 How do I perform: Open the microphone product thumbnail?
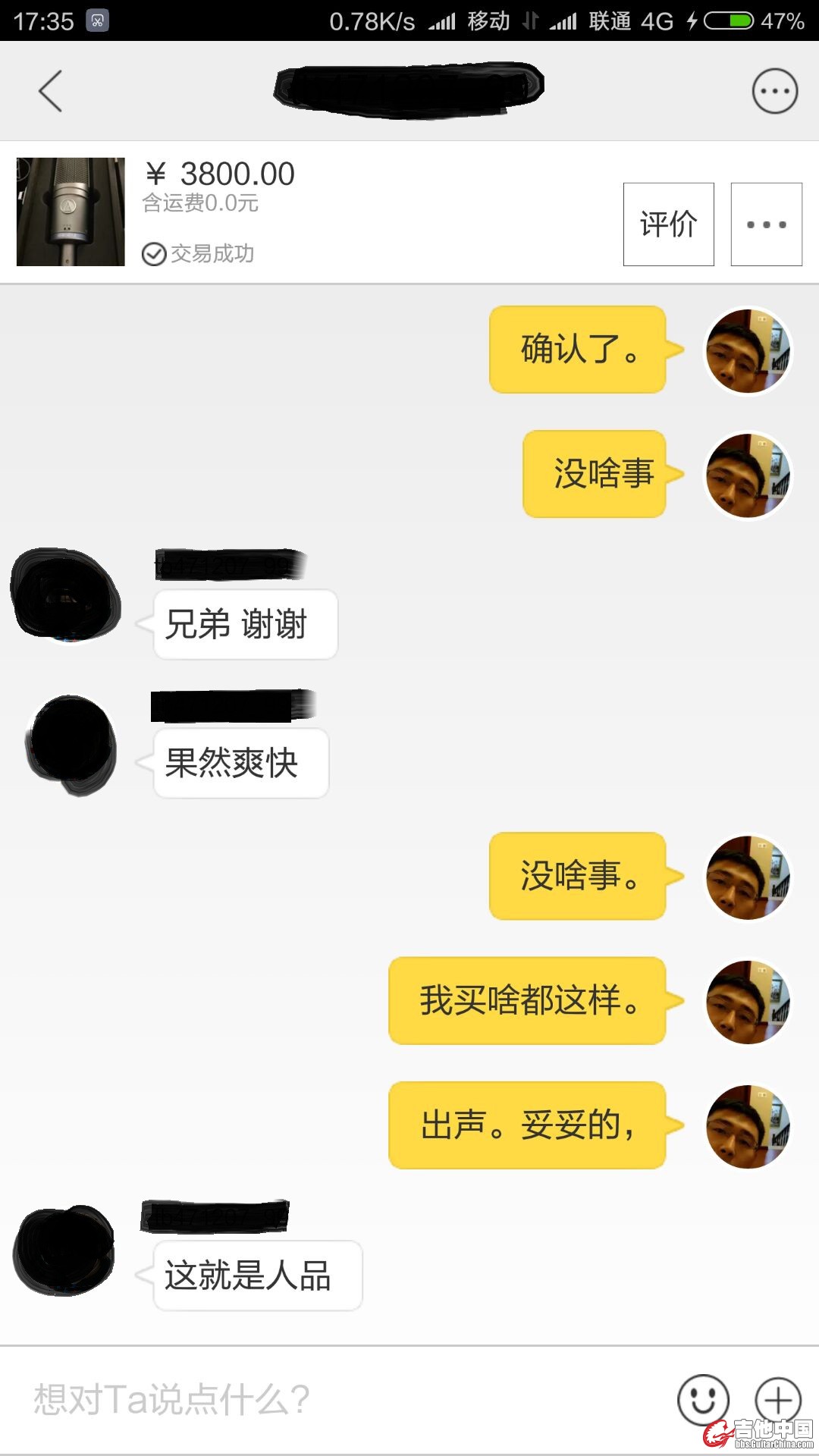pos(71,212)
